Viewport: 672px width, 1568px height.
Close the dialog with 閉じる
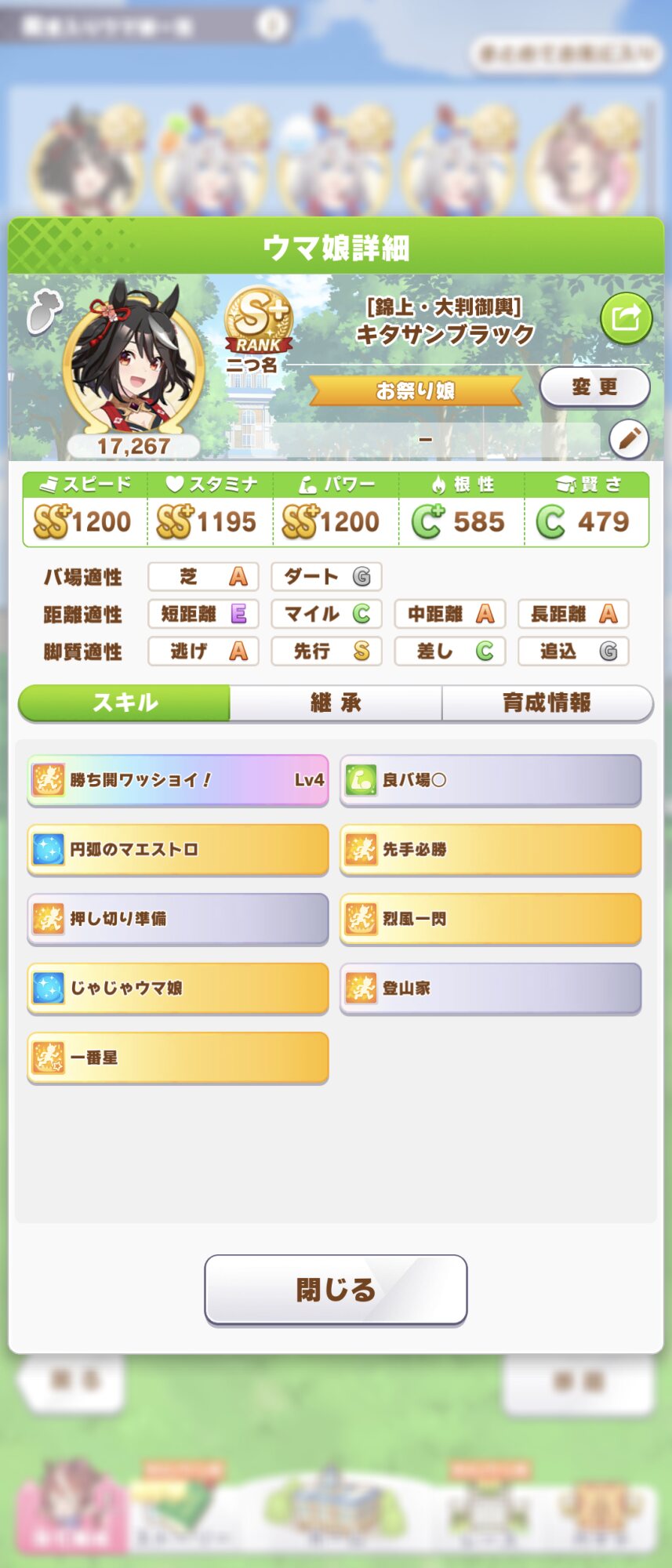(x=336, y=1290)
